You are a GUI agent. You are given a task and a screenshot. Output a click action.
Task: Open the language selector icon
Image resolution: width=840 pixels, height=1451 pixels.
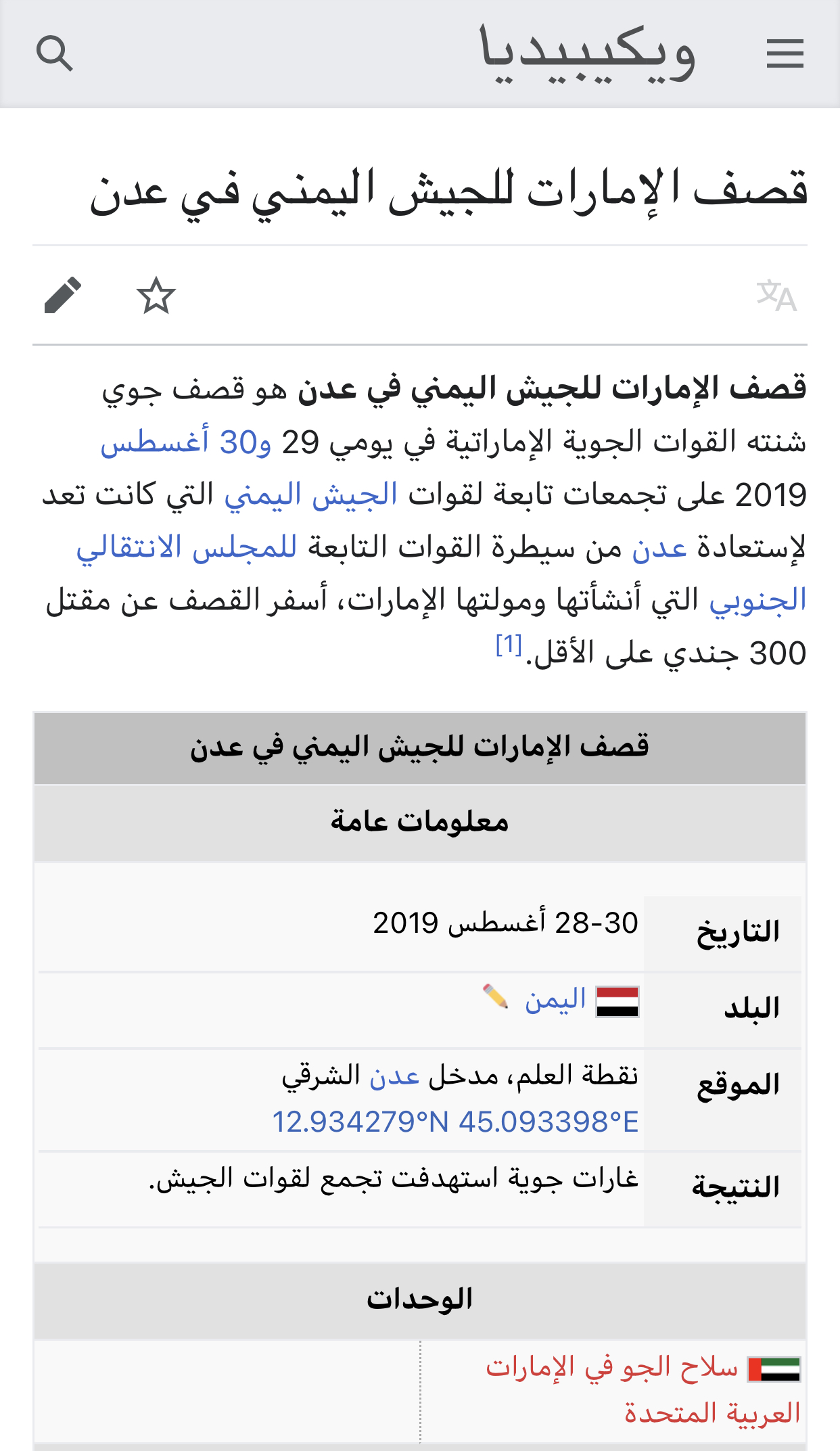776,296
